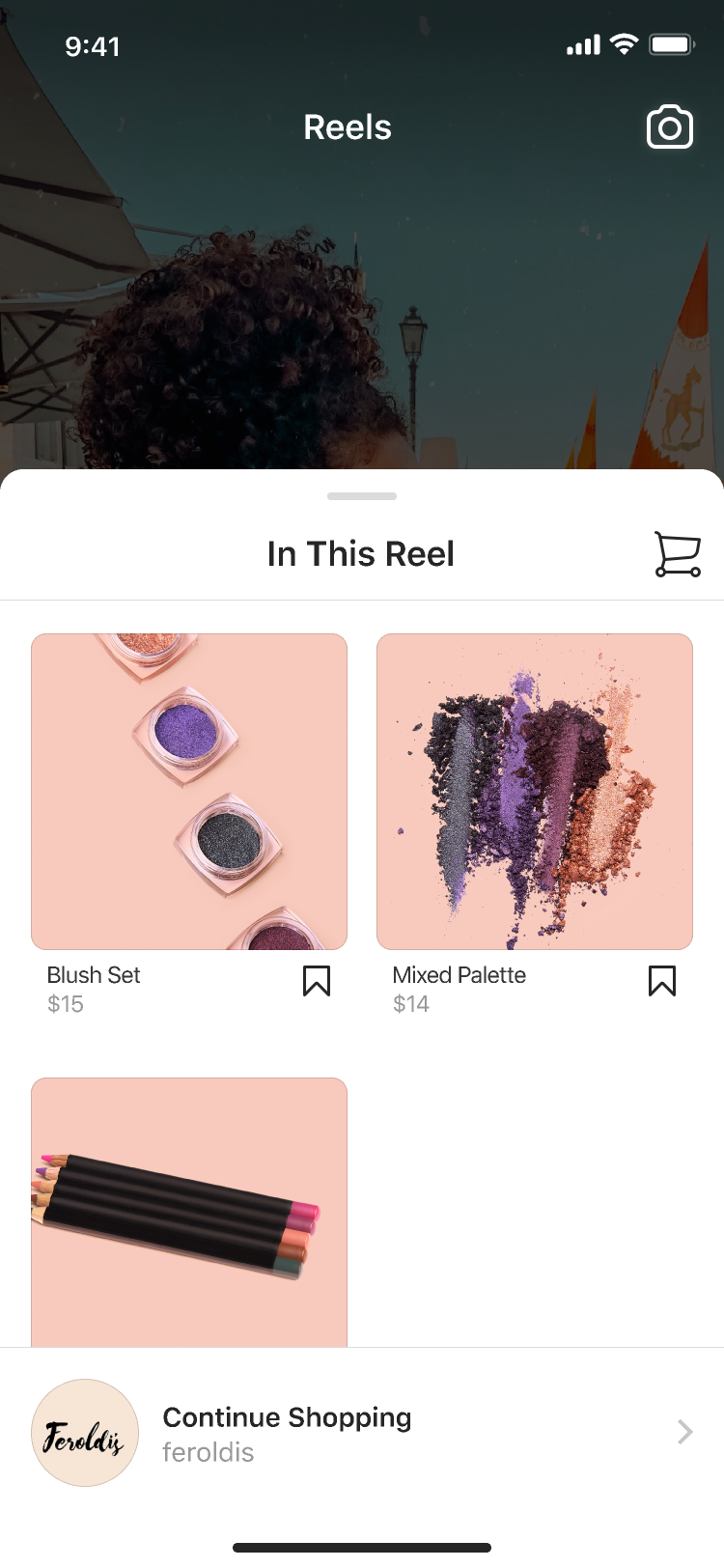Bookmark the Mixed Palette
724x1568 pixels.
[662, 981]
